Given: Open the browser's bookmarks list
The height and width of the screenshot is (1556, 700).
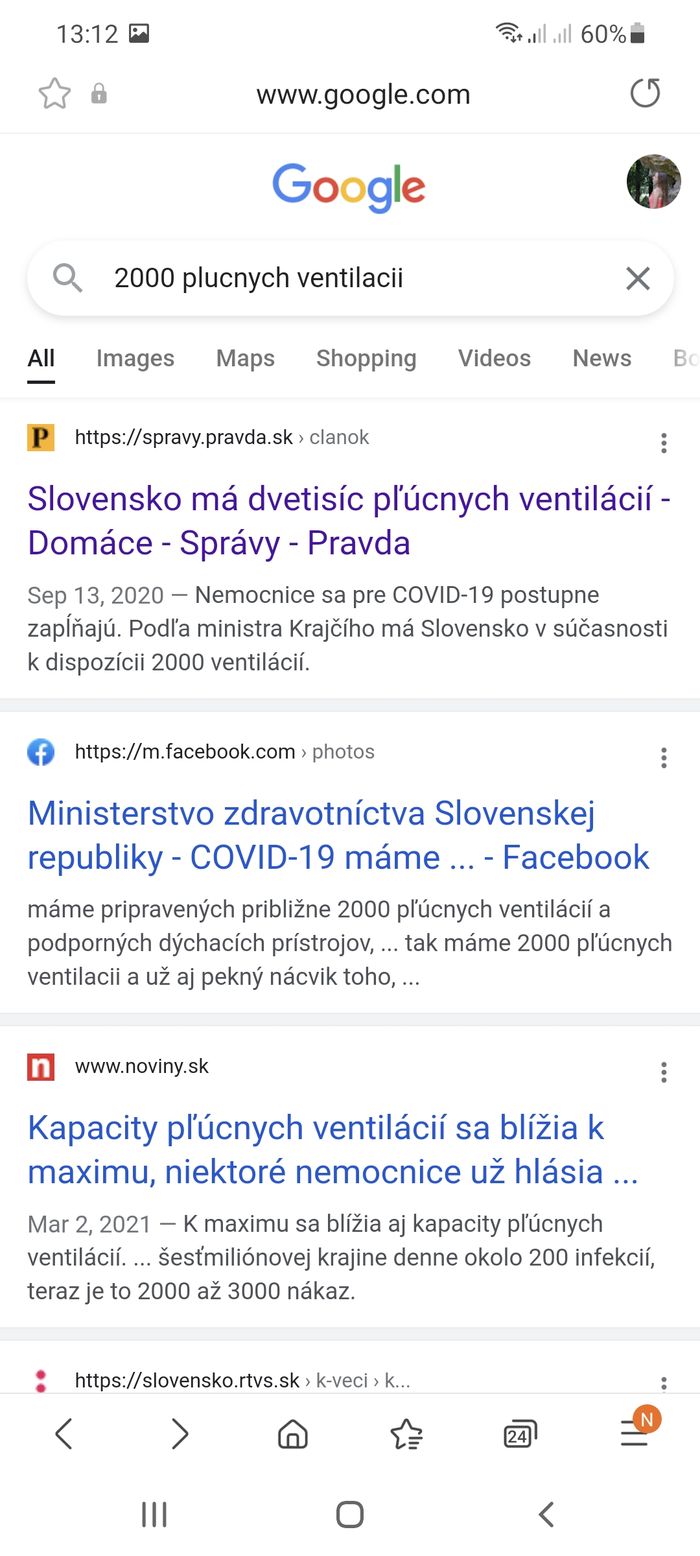Looking at the screenshot, I should [406, 1435].
